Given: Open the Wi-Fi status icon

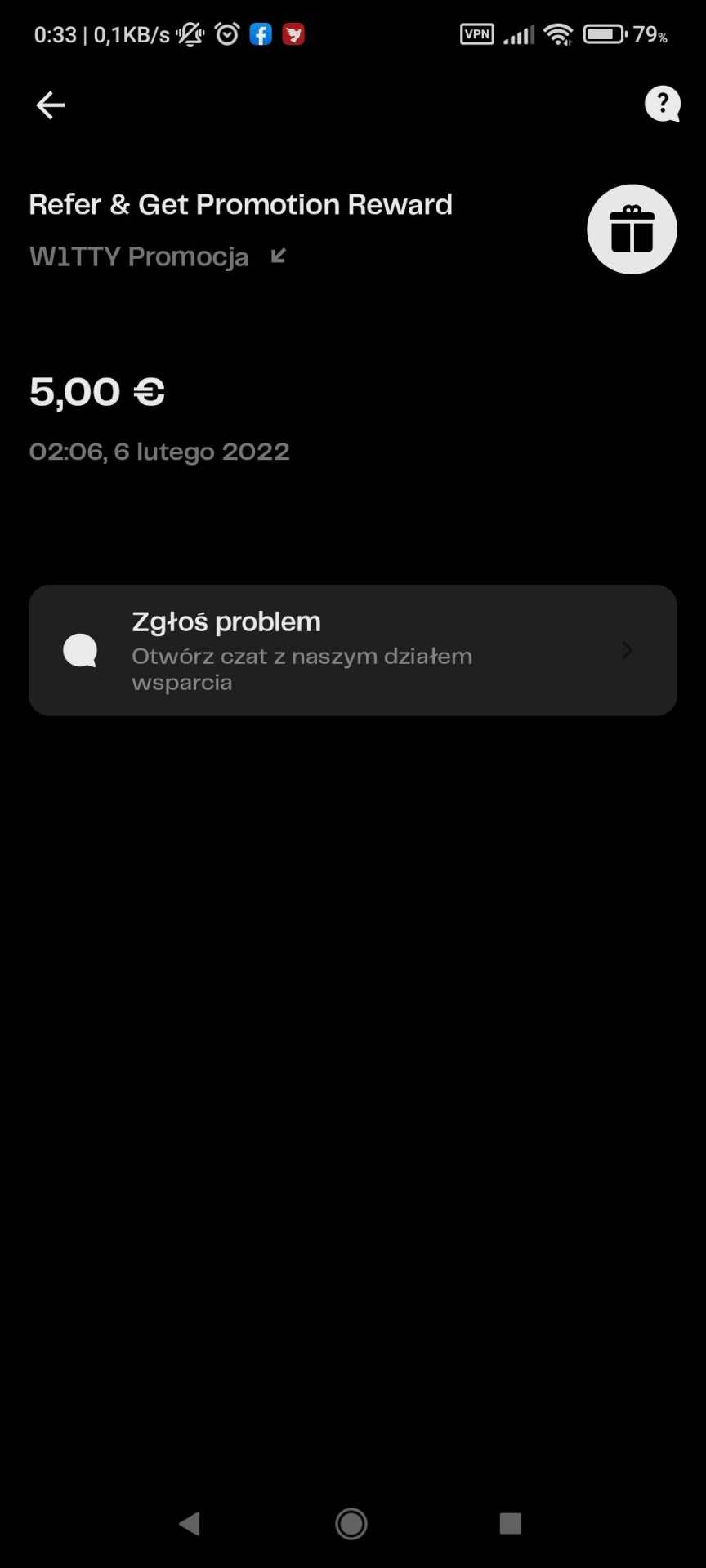Looking at the screenshot, I should pos(560,33).
